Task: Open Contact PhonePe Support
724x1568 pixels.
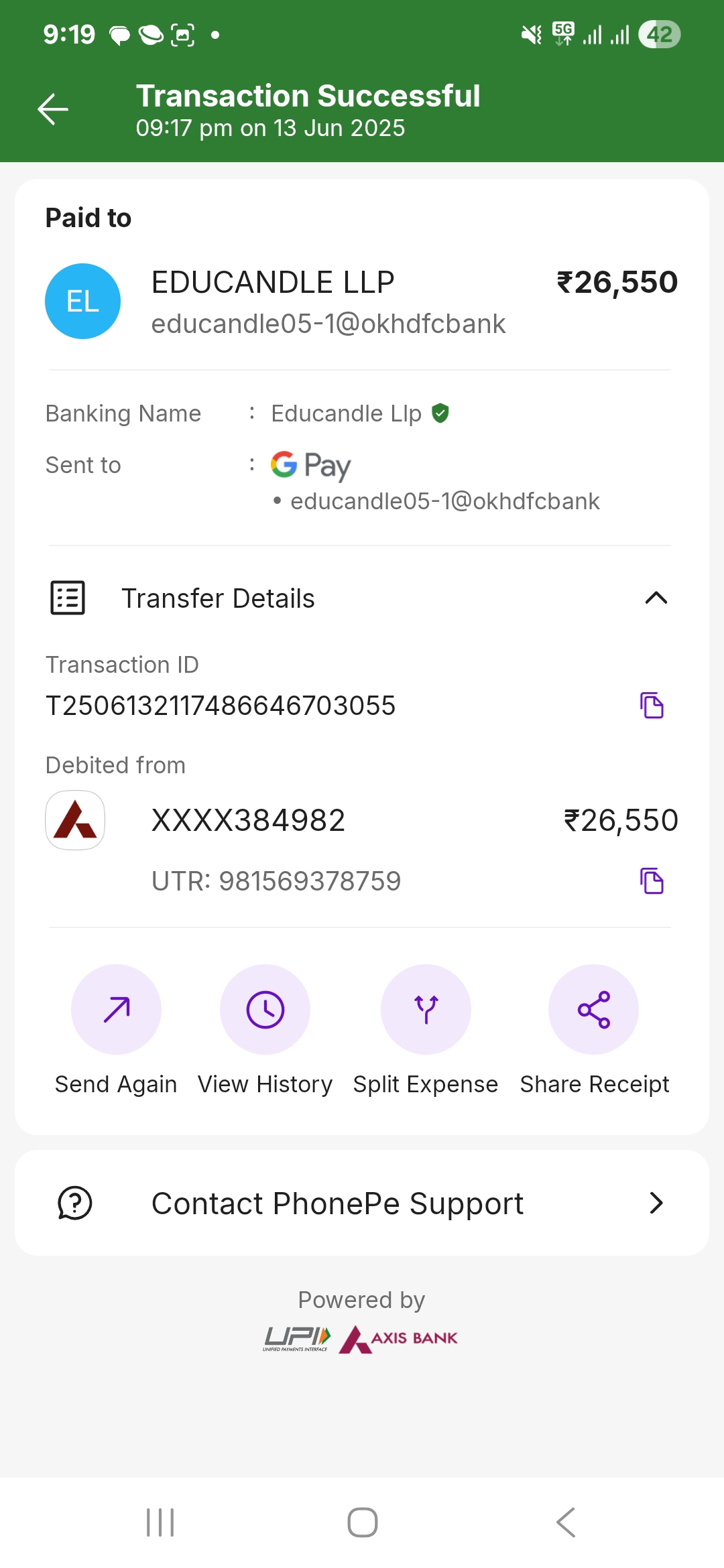Action: (x=362, y=1203)
